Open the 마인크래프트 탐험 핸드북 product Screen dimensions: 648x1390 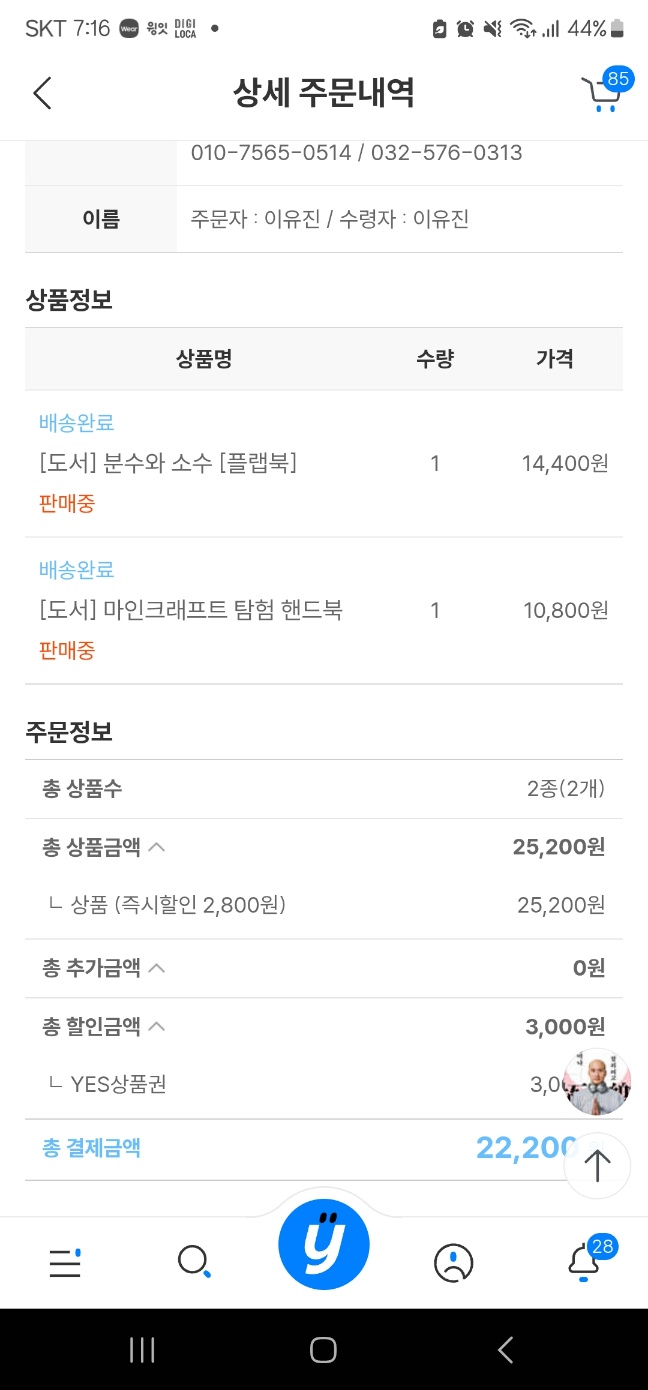(x=191, y=610)
